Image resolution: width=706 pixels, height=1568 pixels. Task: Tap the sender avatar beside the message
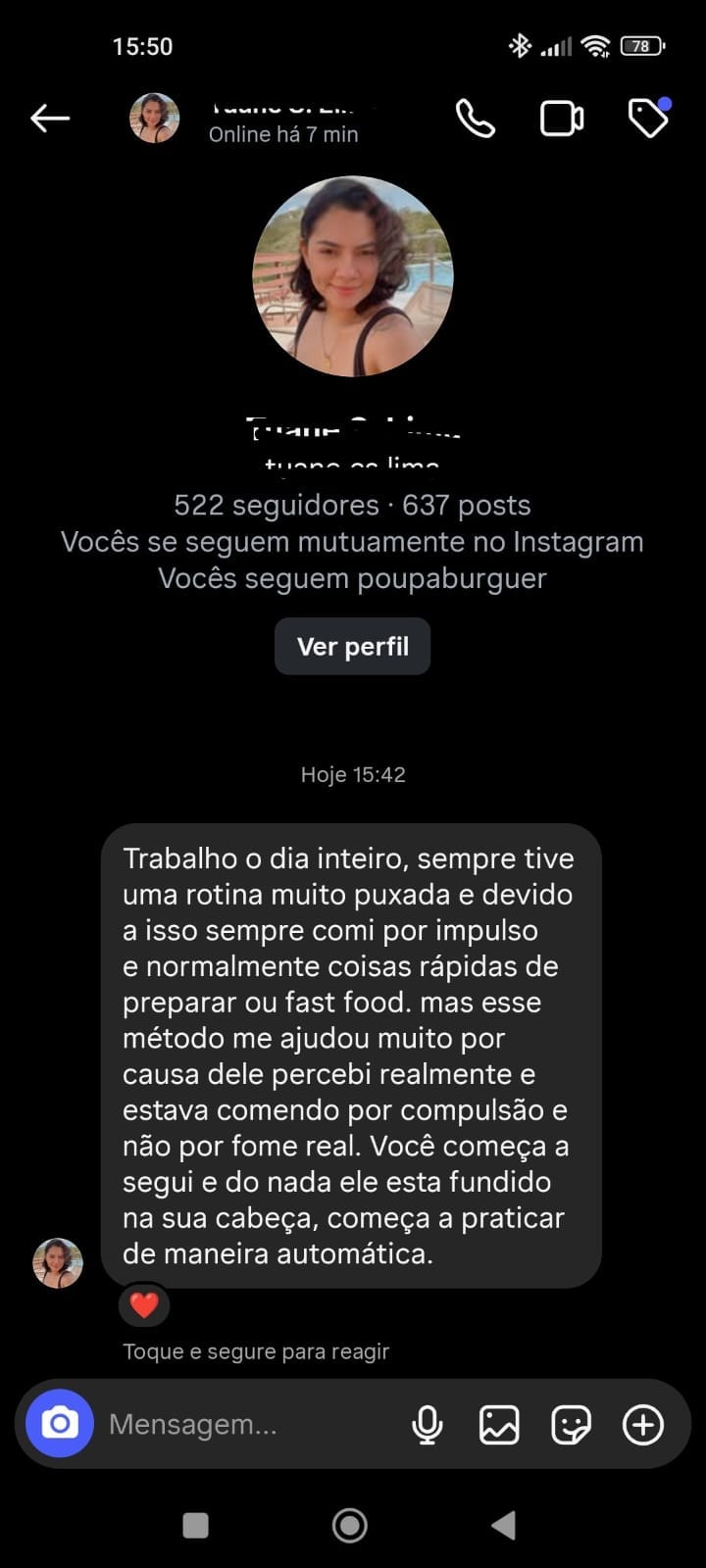tap(58, 1263)
